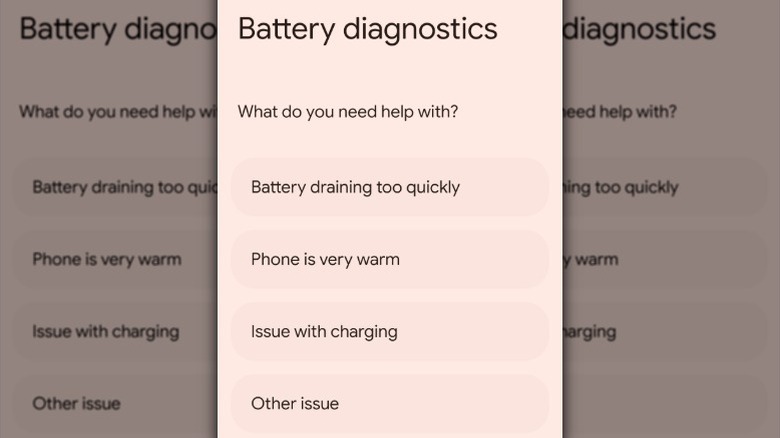Choose Phone is very warm option

click(389, 259)
